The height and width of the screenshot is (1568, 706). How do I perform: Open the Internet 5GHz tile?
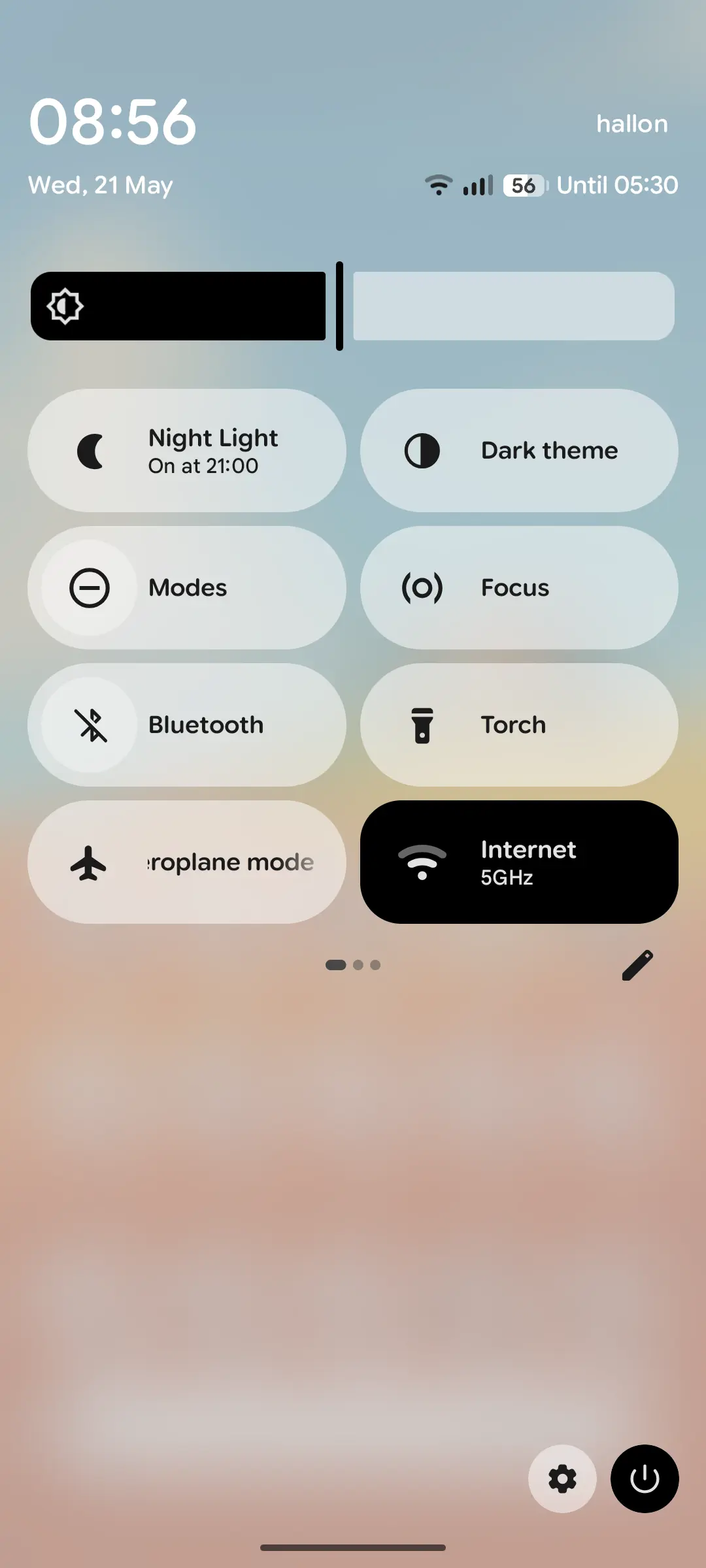(x=519, y=862)
